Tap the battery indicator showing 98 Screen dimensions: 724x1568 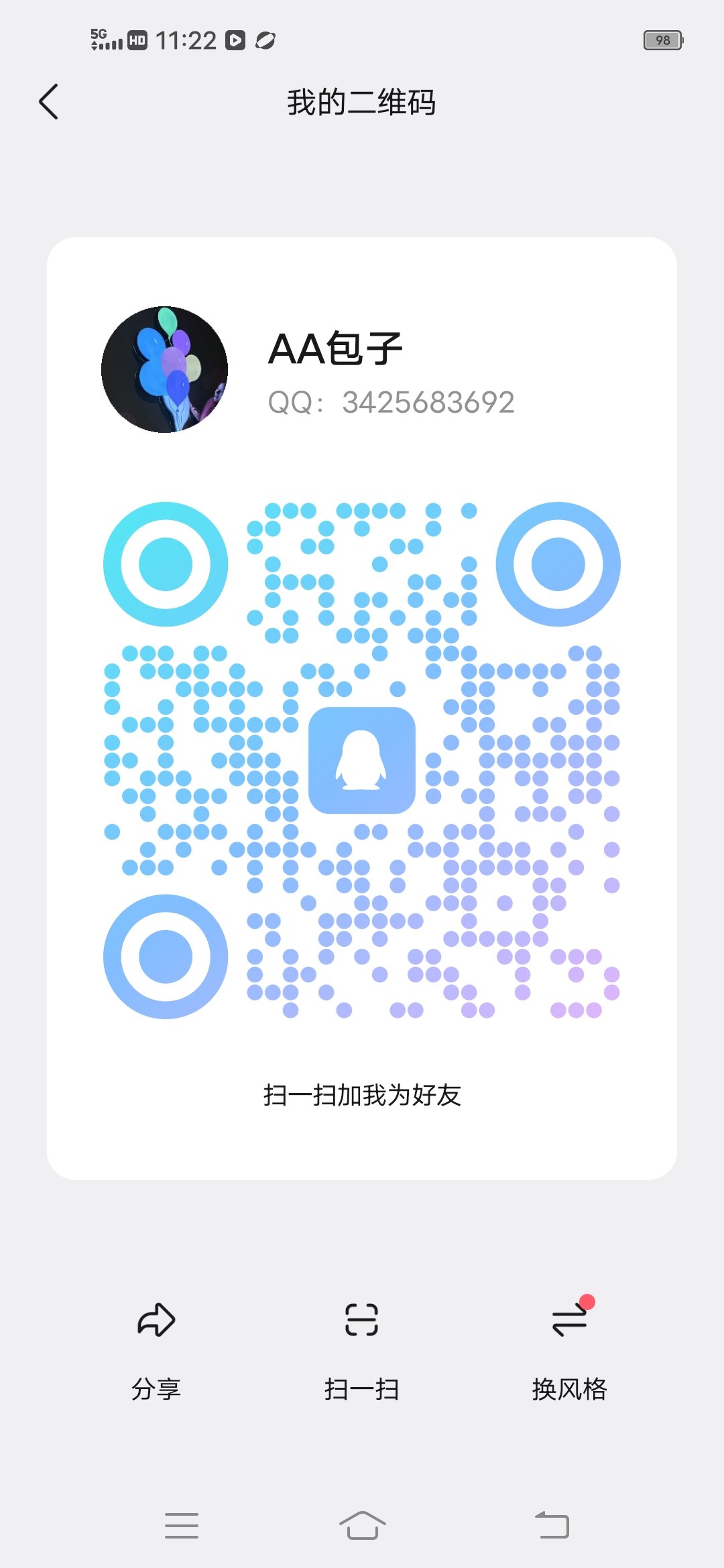click(664, 42)
